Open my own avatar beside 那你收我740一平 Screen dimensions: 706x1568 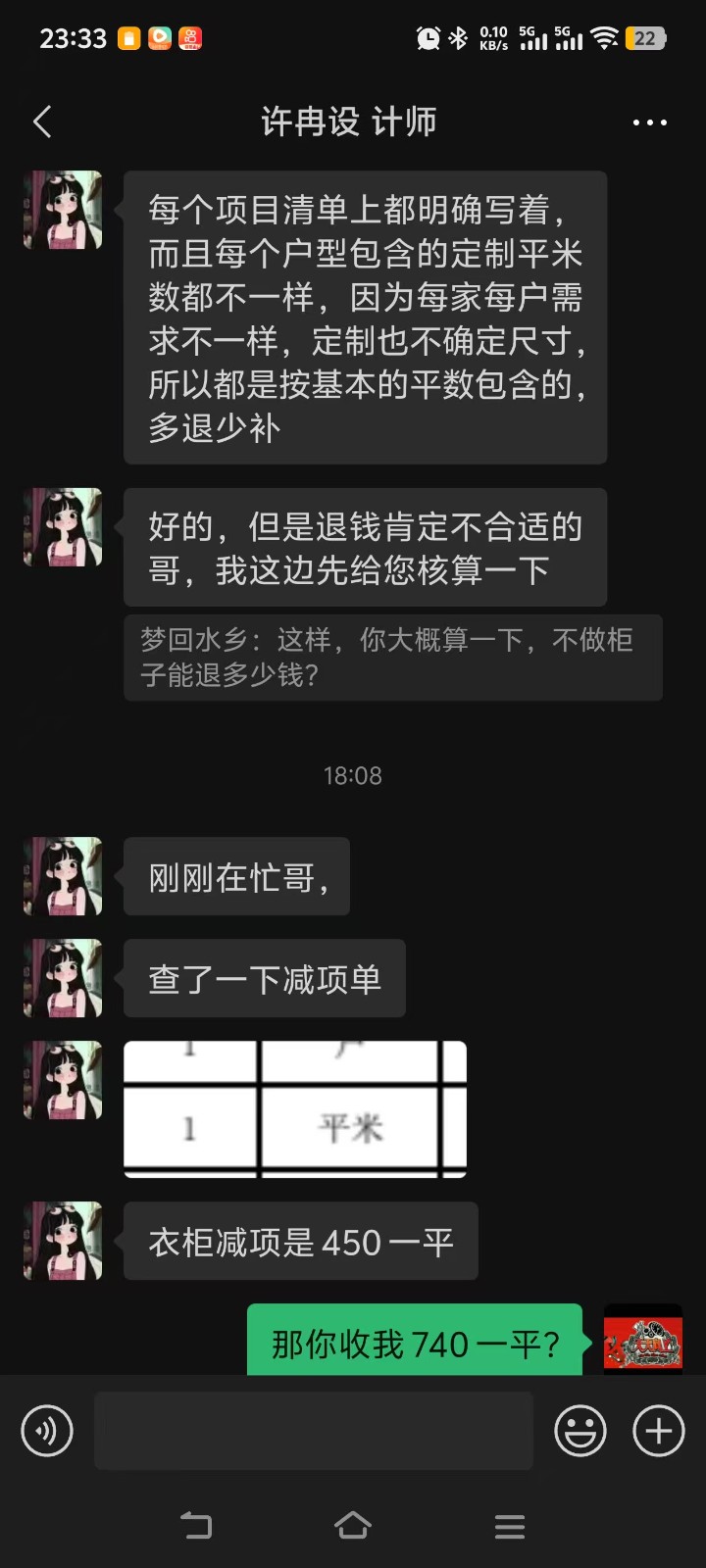point(642,1340)
